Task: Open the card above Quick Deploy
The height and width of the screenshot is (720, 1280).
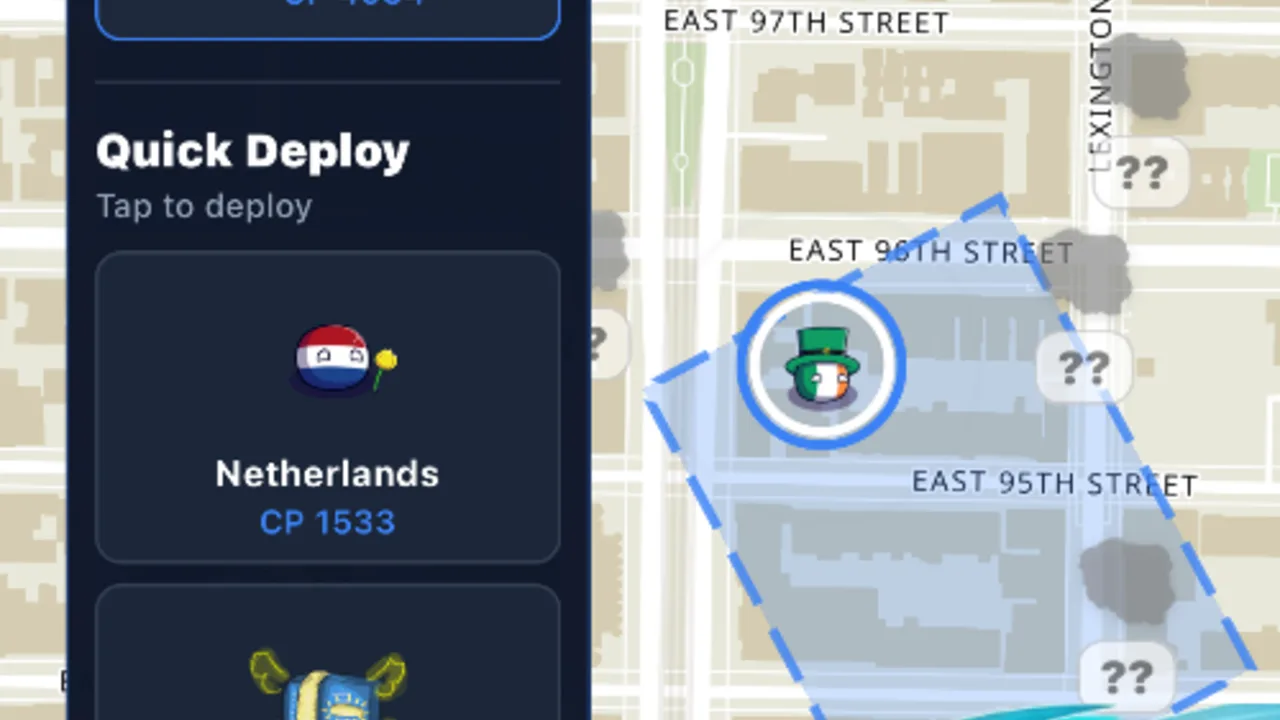Action: click(328, 14)
